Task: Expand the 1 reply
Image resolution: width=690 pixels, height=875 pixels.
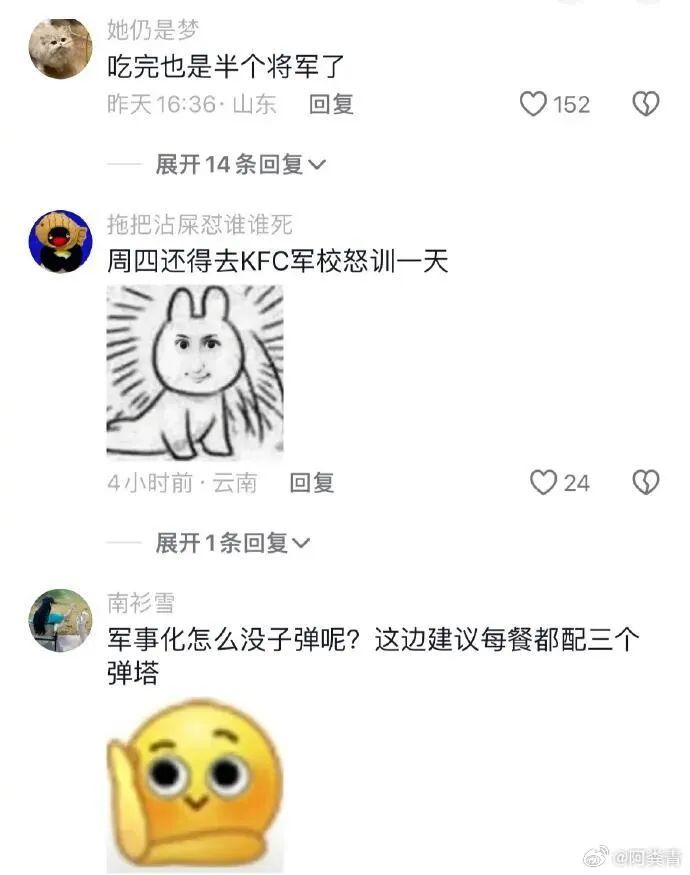Action: 233,543
